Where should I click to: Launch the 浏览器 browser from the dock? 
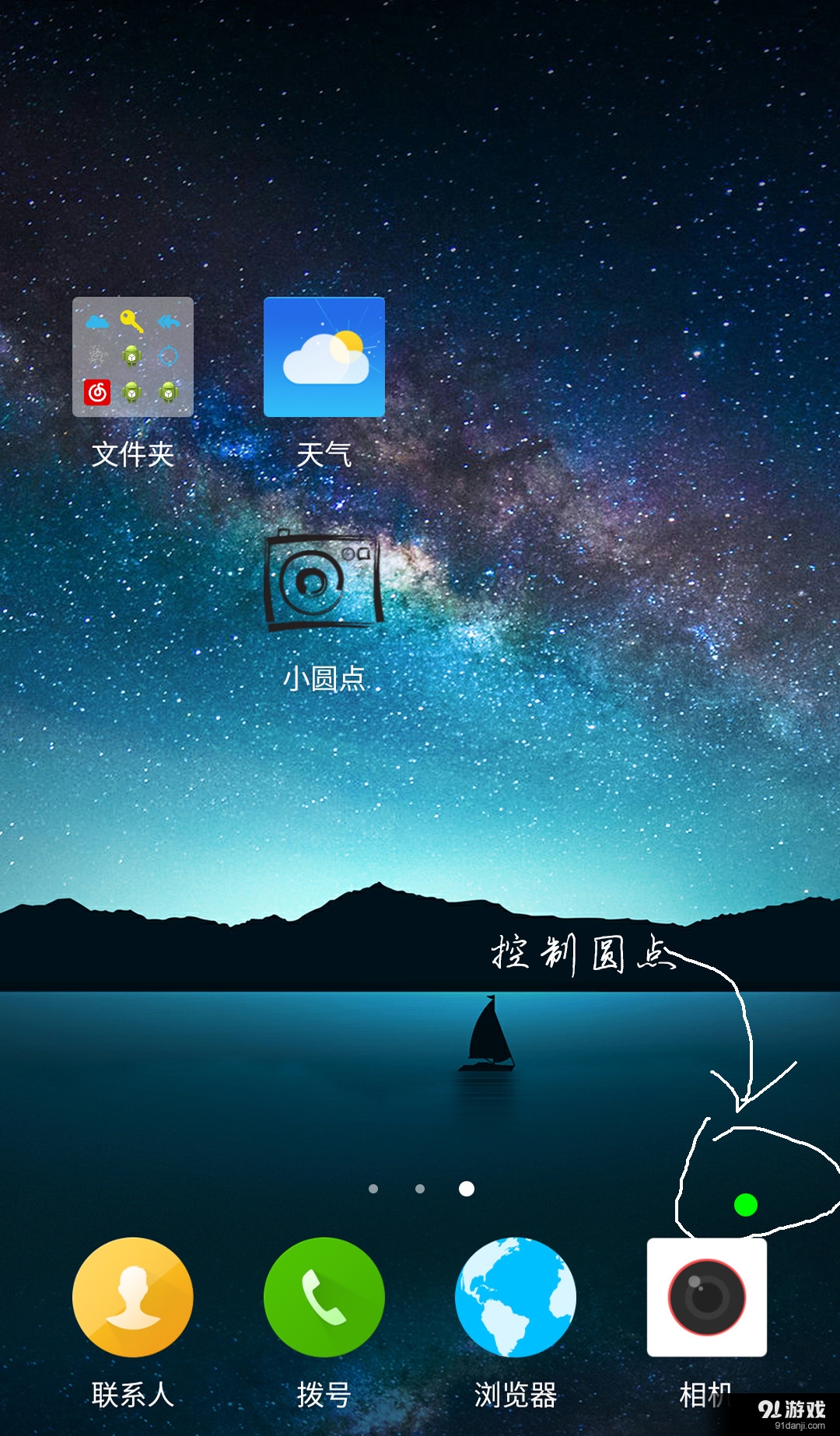(515, 1296)
